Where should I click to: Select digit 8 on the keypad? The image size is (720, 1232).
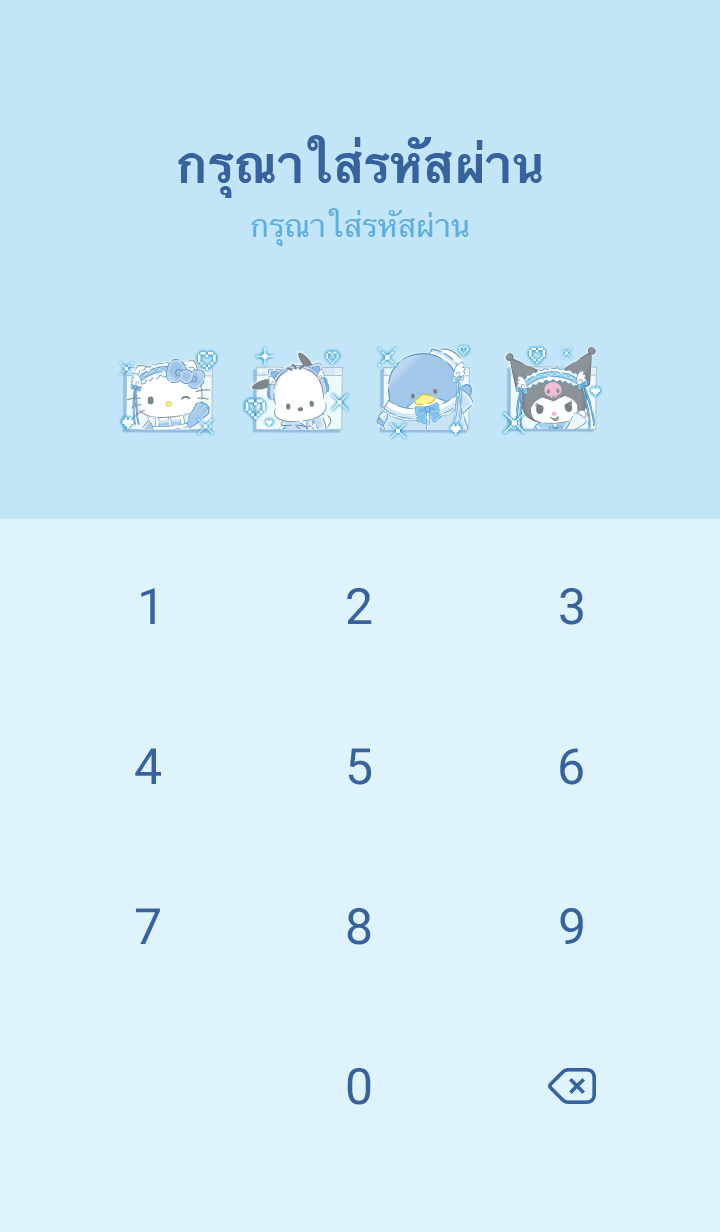pyautogui.click(x=359, y=927)
